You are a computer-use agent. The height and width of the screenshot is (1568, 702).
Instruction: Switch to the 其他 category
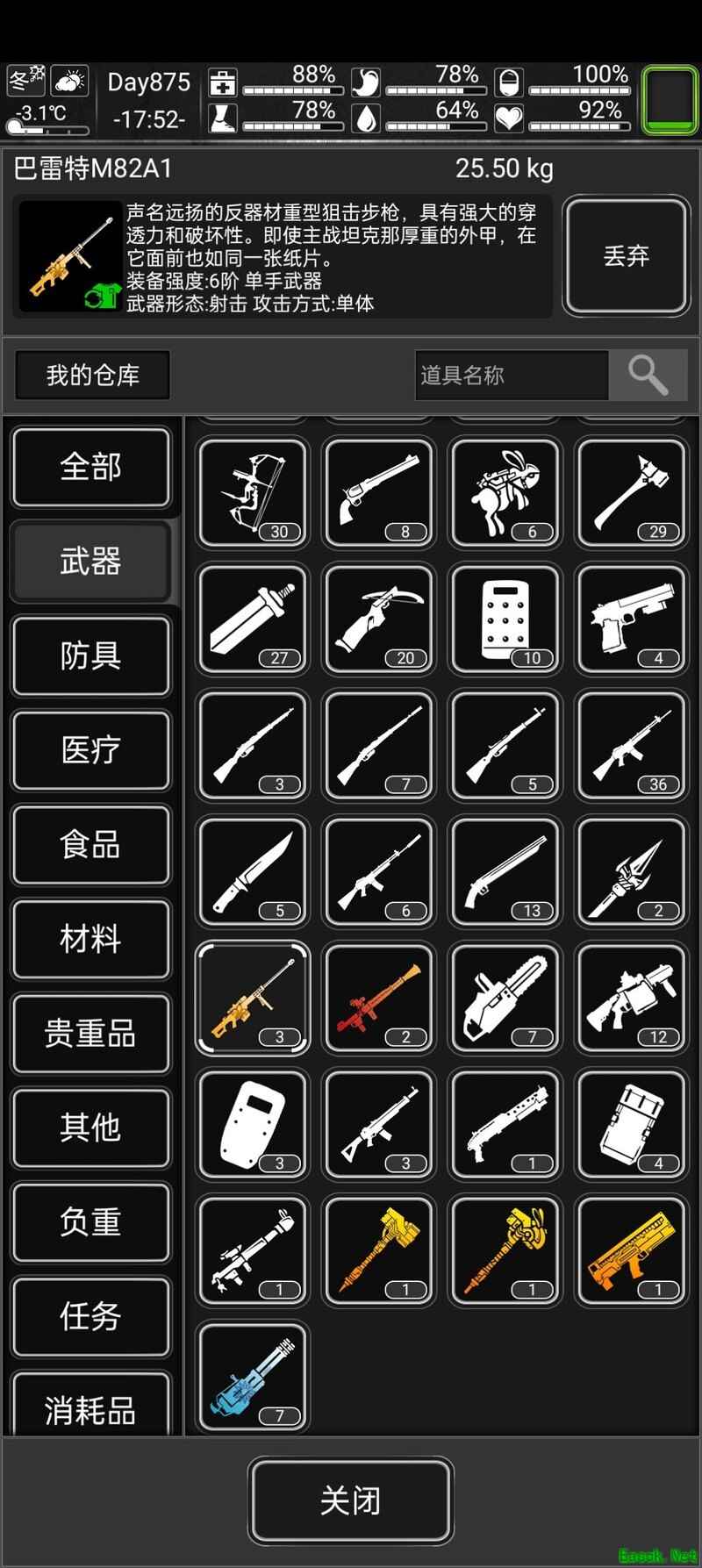91,1128
